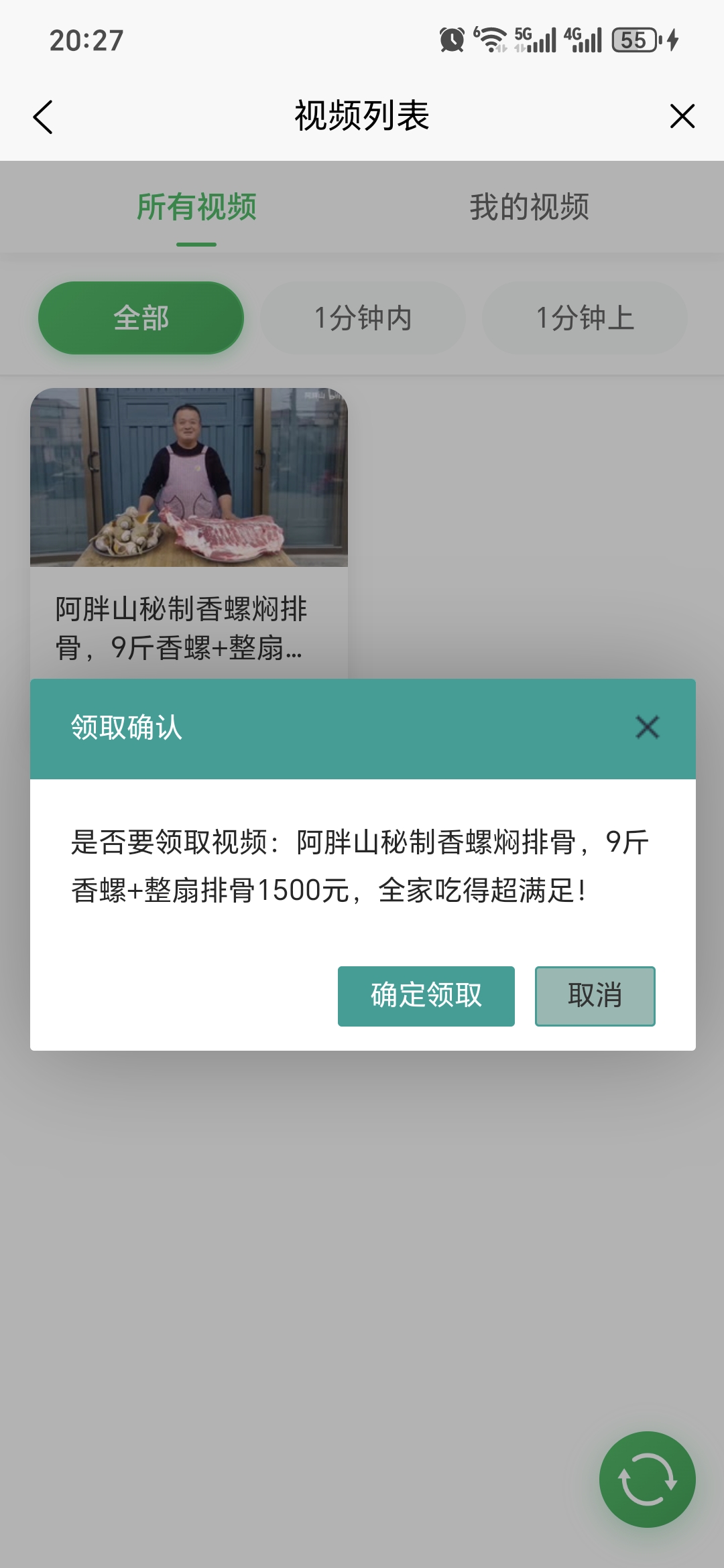Switch to the 我的视频 tab
The image size is (724, 1568).
click(x=530, y=208)
